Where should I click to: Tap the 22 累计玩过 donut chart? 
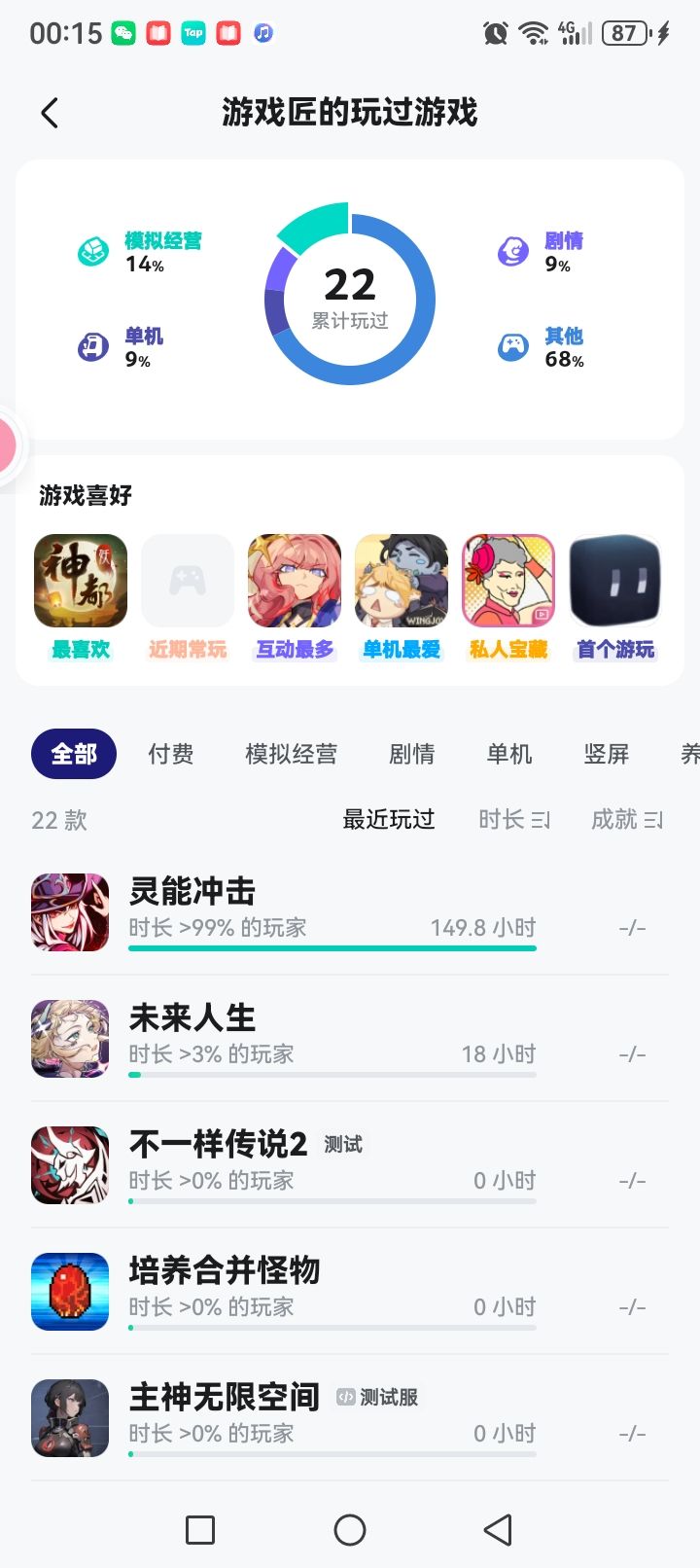coord(350,292)
